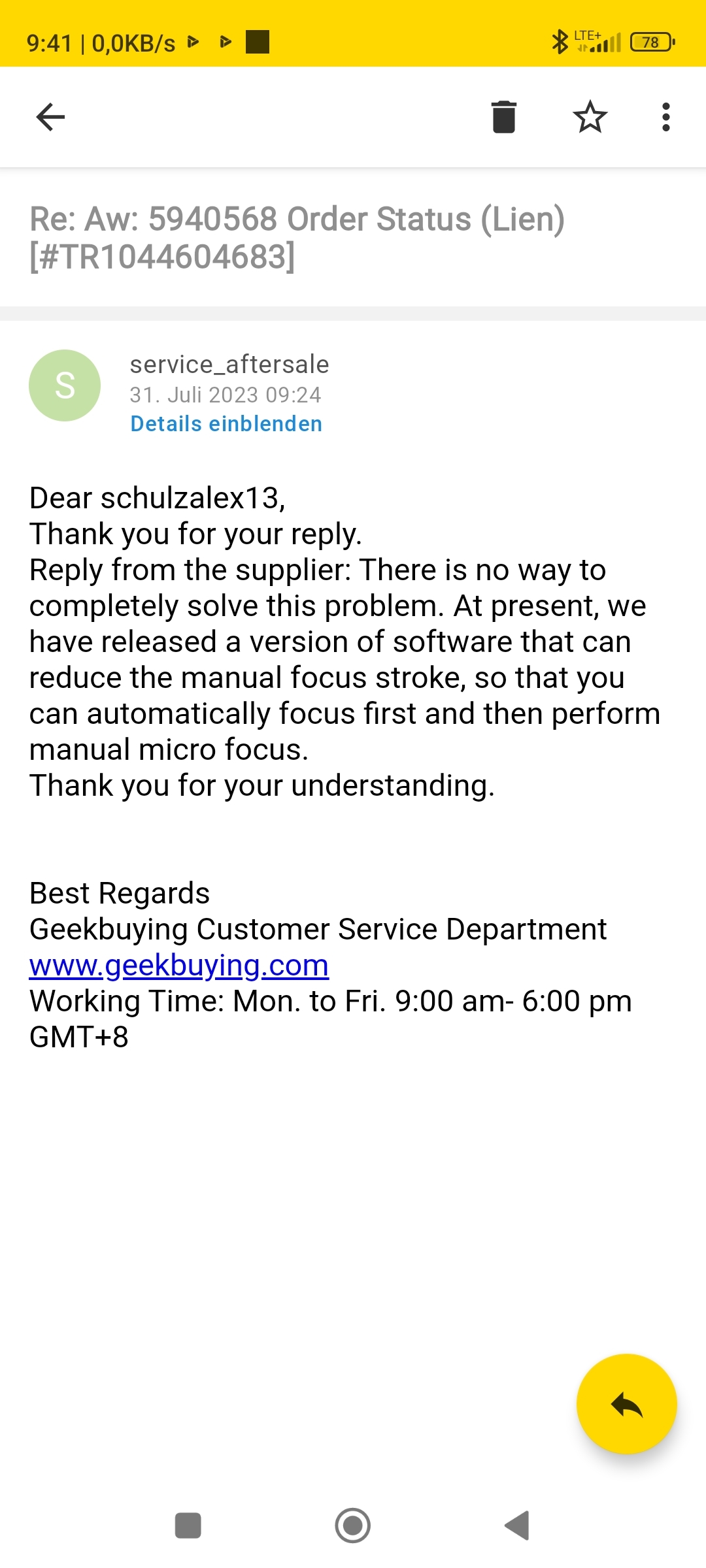Open the www.geekbuying.com link
The height and width of the screenshot is (1568, 706).
tap(179, 965)
